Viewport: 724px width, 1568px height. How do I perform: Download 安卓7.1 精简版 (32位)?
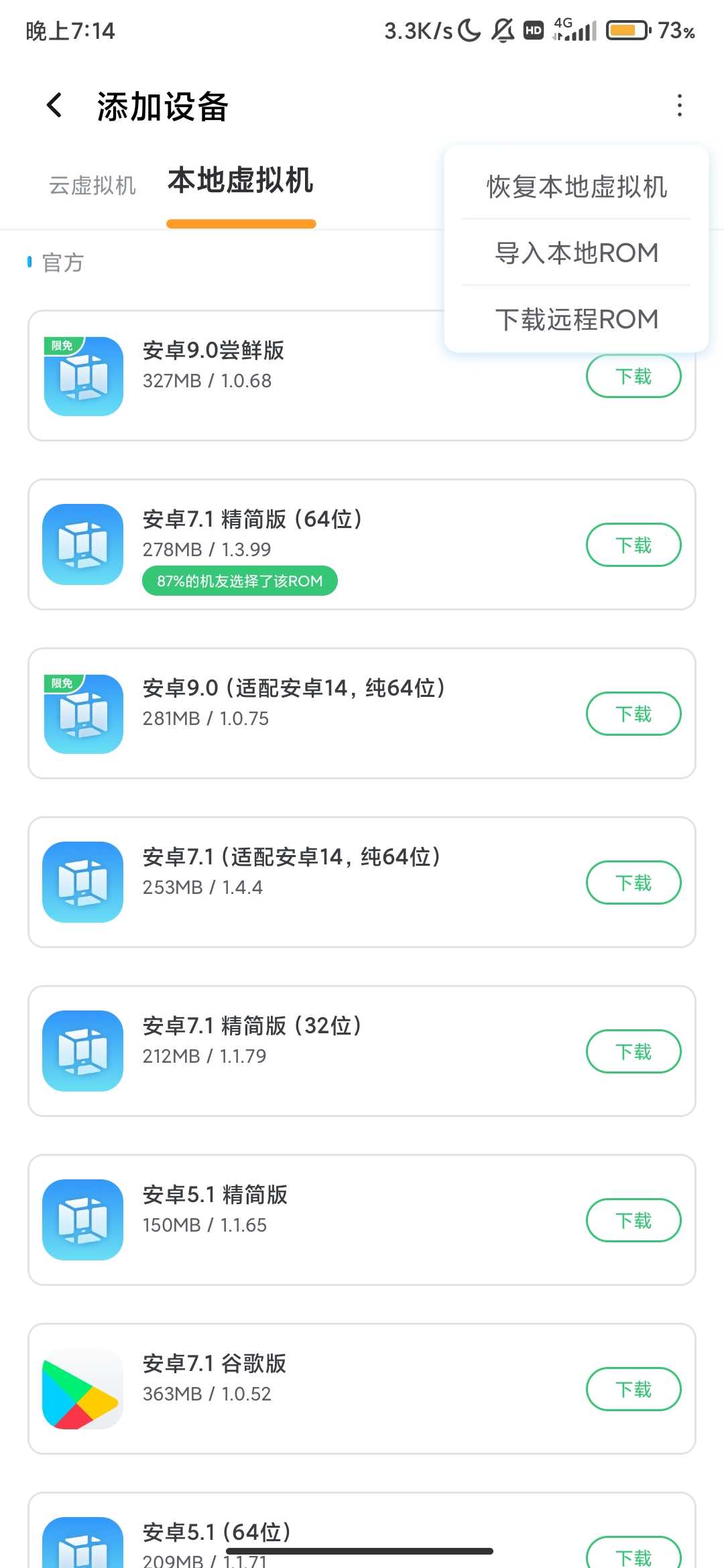tap(633, 1051)
